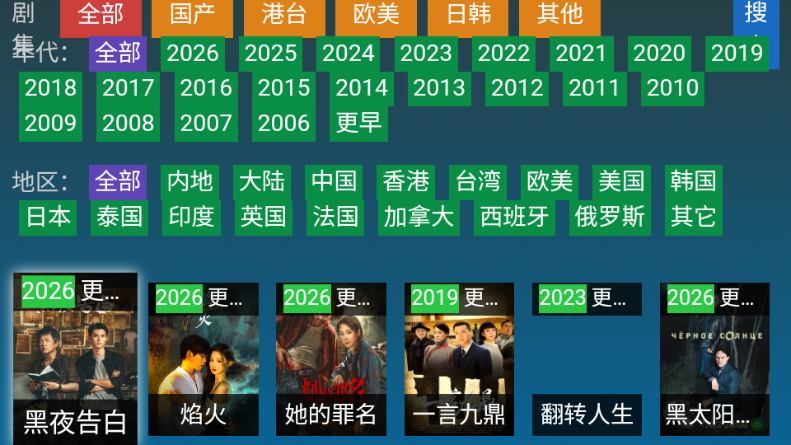The height and width of the screenshot is (445, 791).
Task: Choose the 更早 year option
Action: (x=358, y=123)
